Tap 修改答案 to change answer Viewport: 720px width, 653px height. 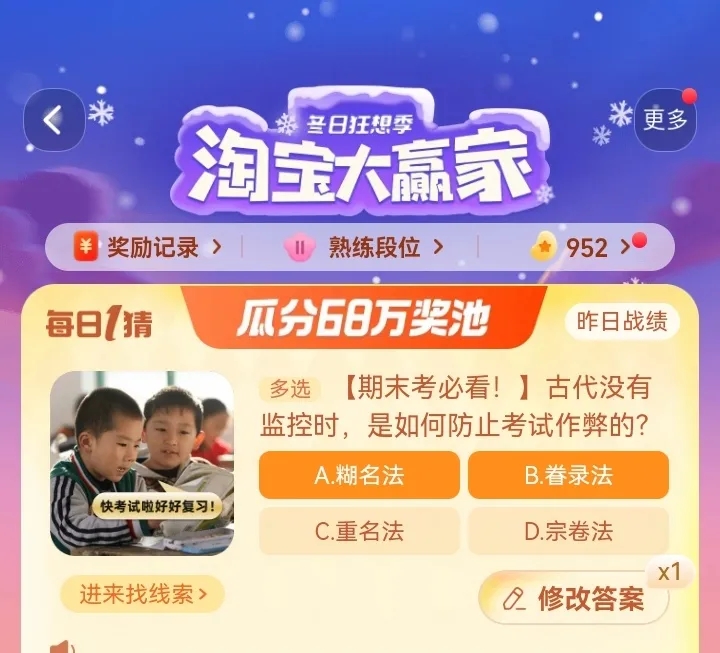click(574, 599)
